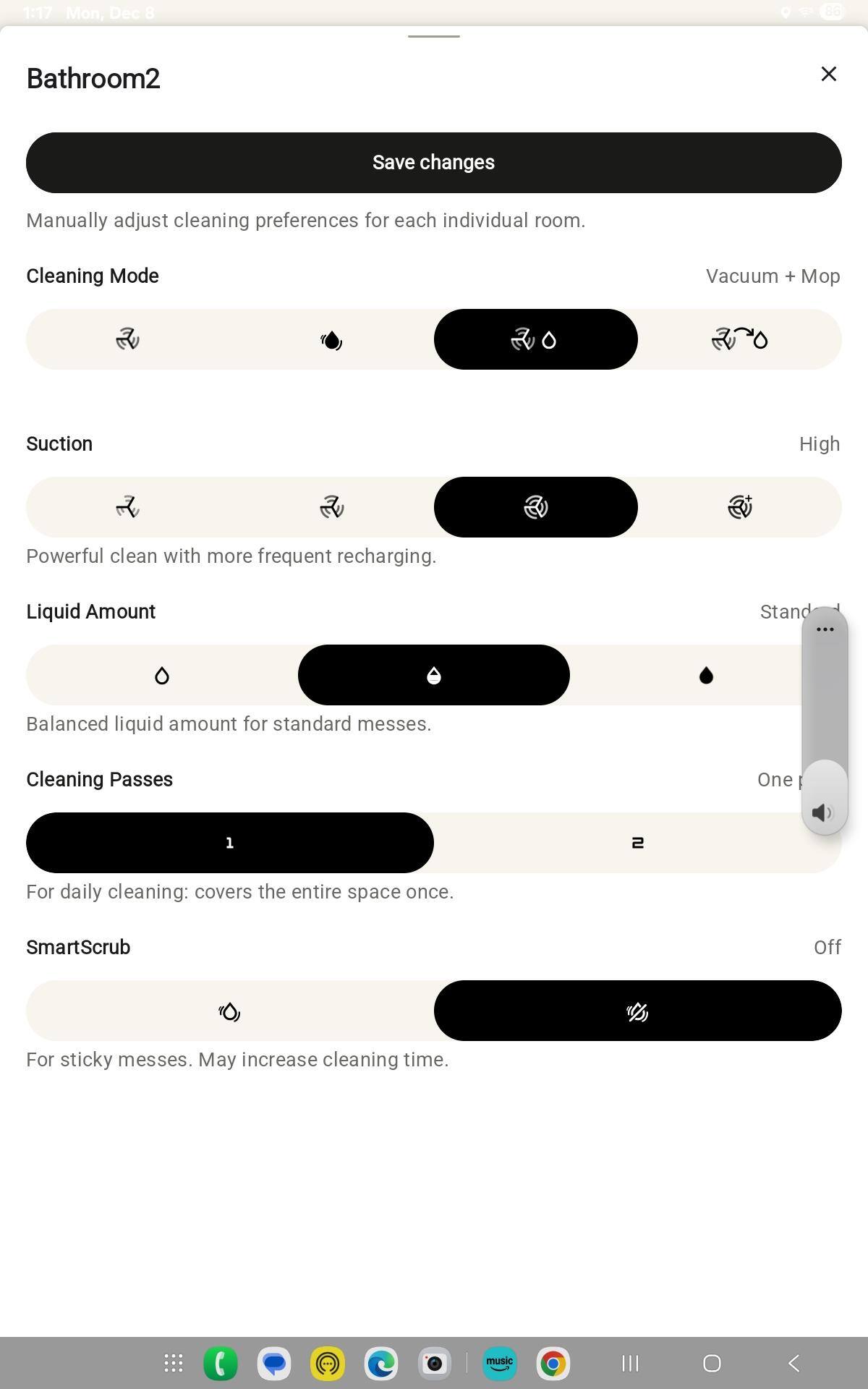Set suction to the second level

[x=331, y=507]
